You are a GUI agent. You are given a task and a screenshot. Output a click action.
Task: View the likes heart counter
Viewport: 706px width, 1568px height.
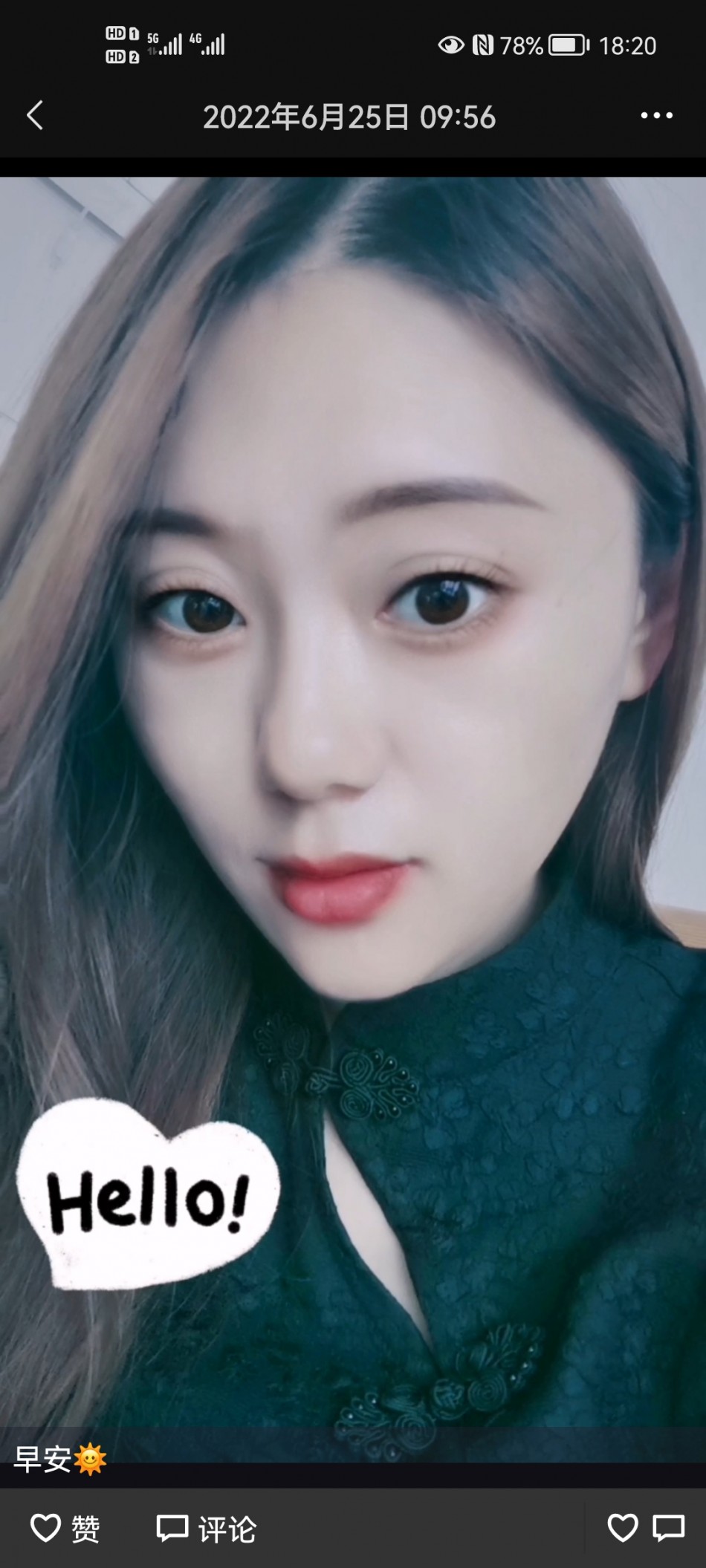(x=623, y=1528)
